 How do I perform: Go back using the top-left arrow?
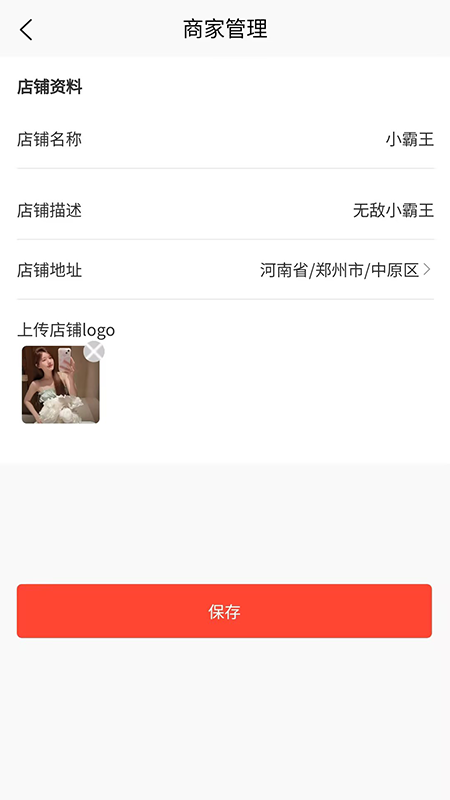click(26, 30)
